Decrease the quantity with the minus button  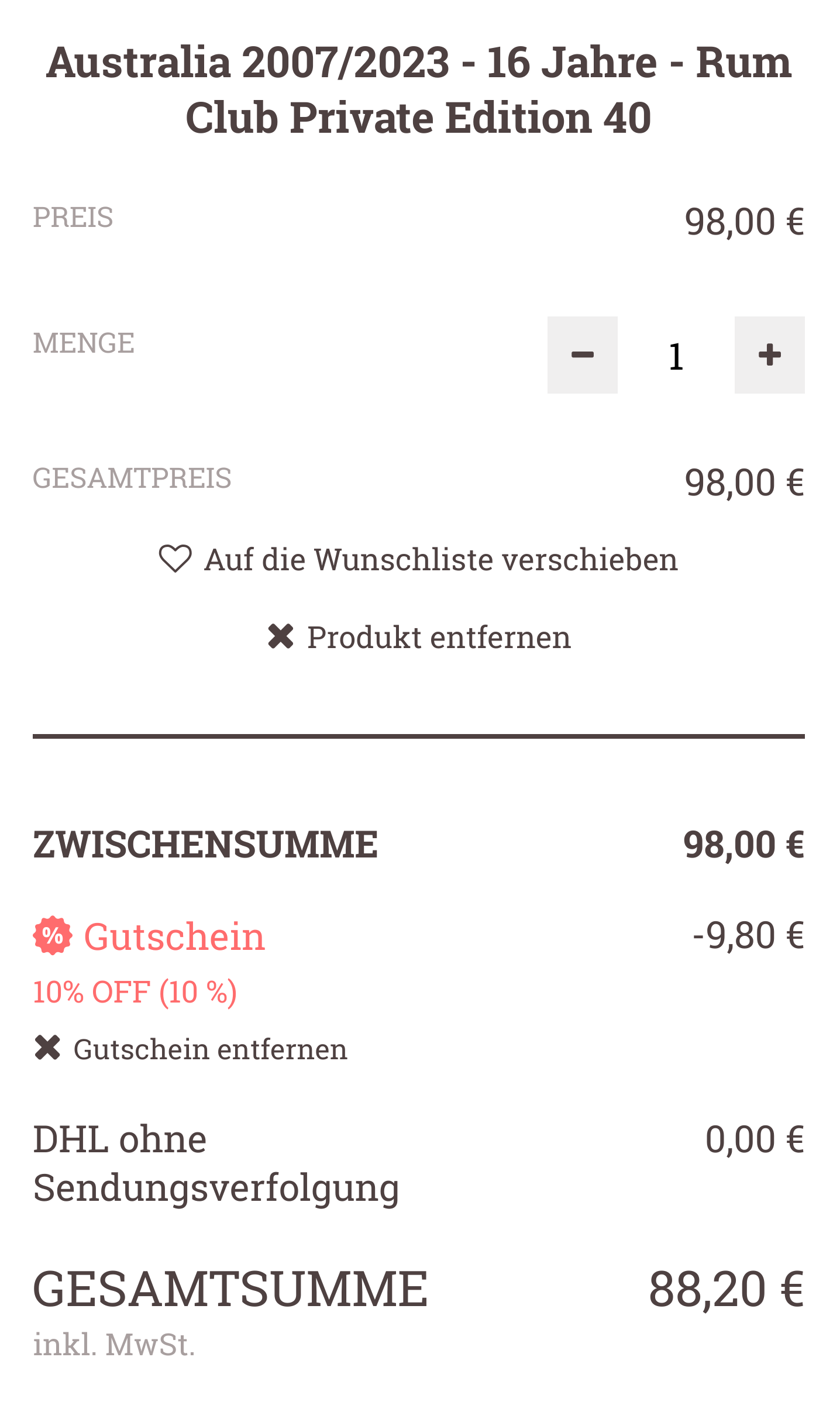(x=582, y=355)
